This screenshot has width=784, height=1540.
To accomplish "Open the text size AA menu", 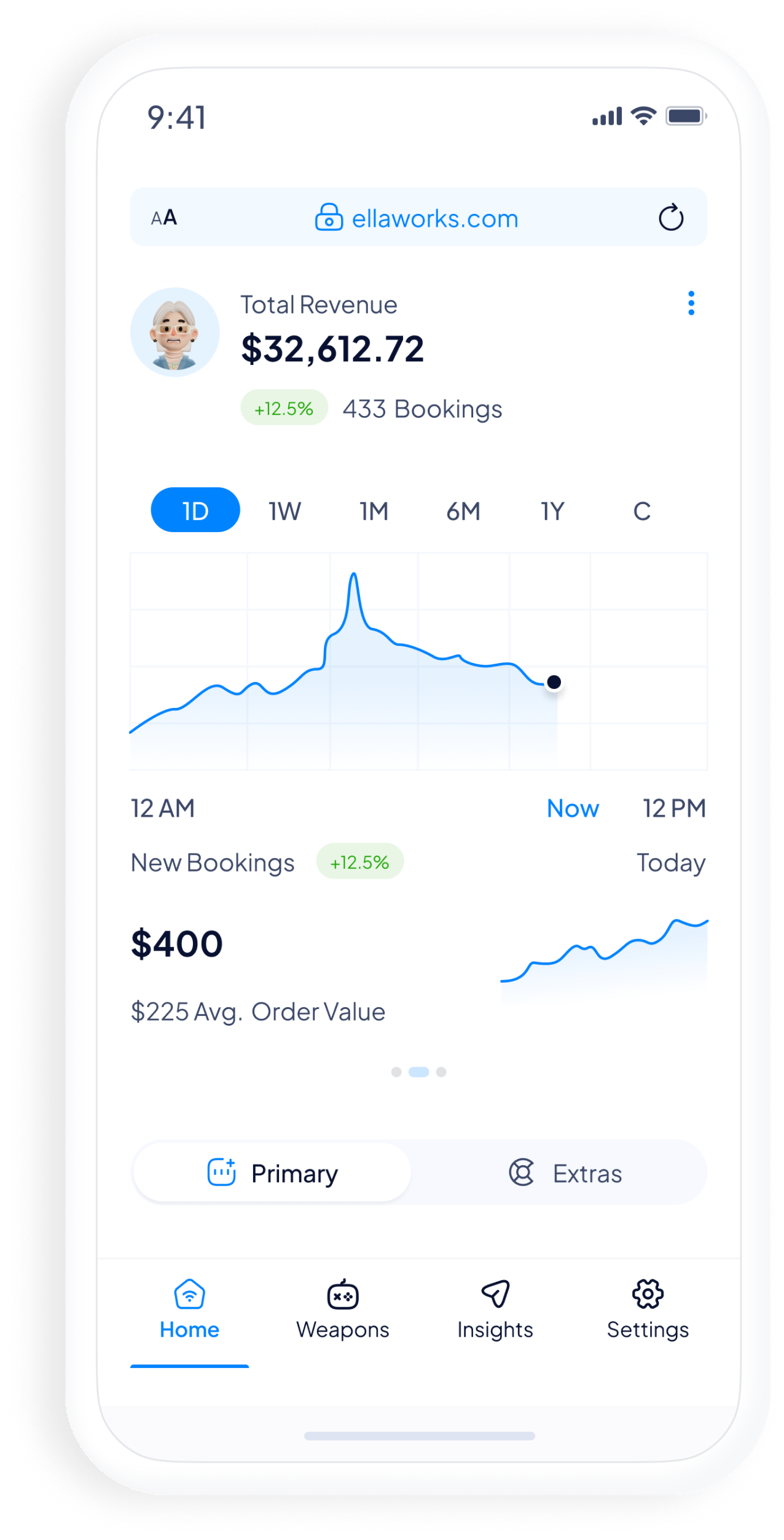I will tap(164, 218).
